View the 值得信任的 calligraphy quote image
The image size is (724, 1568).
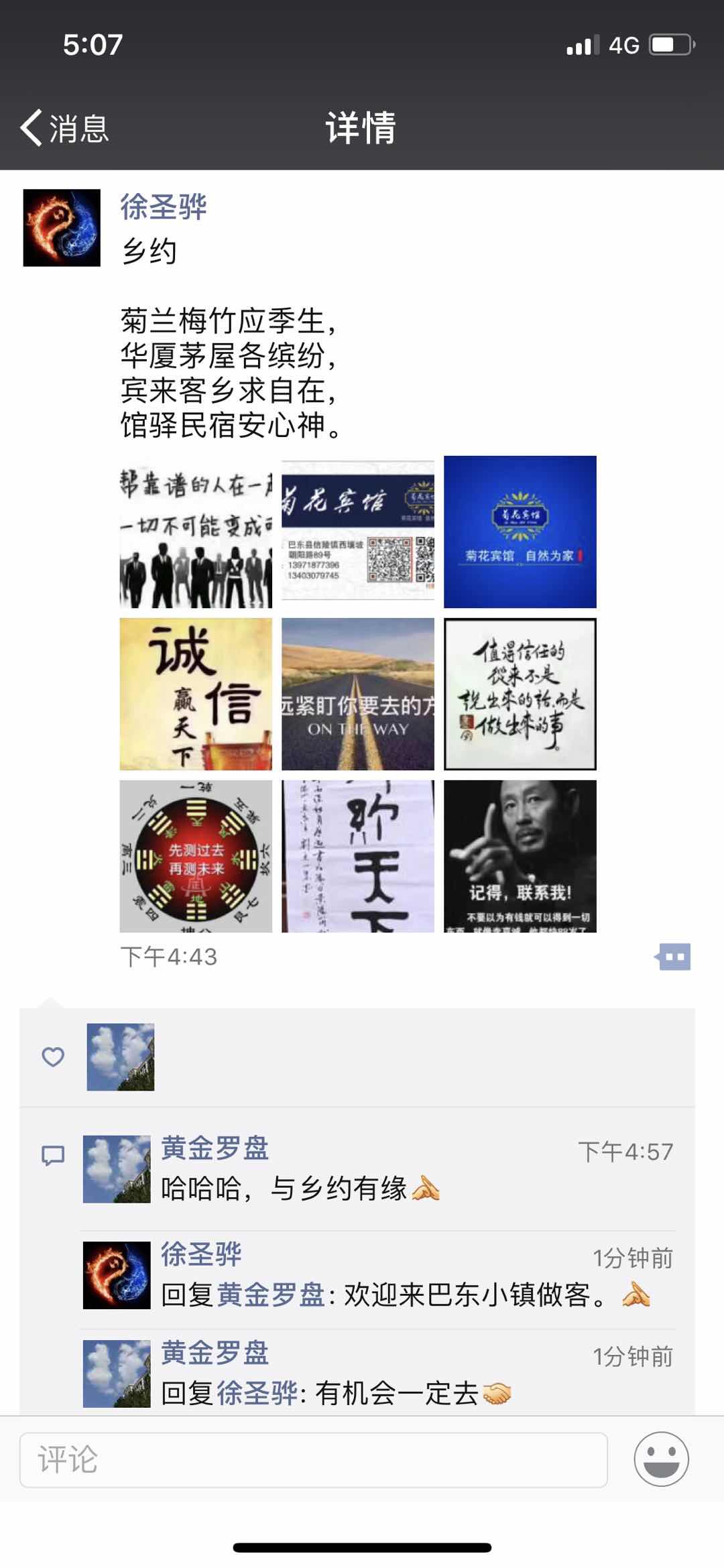coord(520,694)
